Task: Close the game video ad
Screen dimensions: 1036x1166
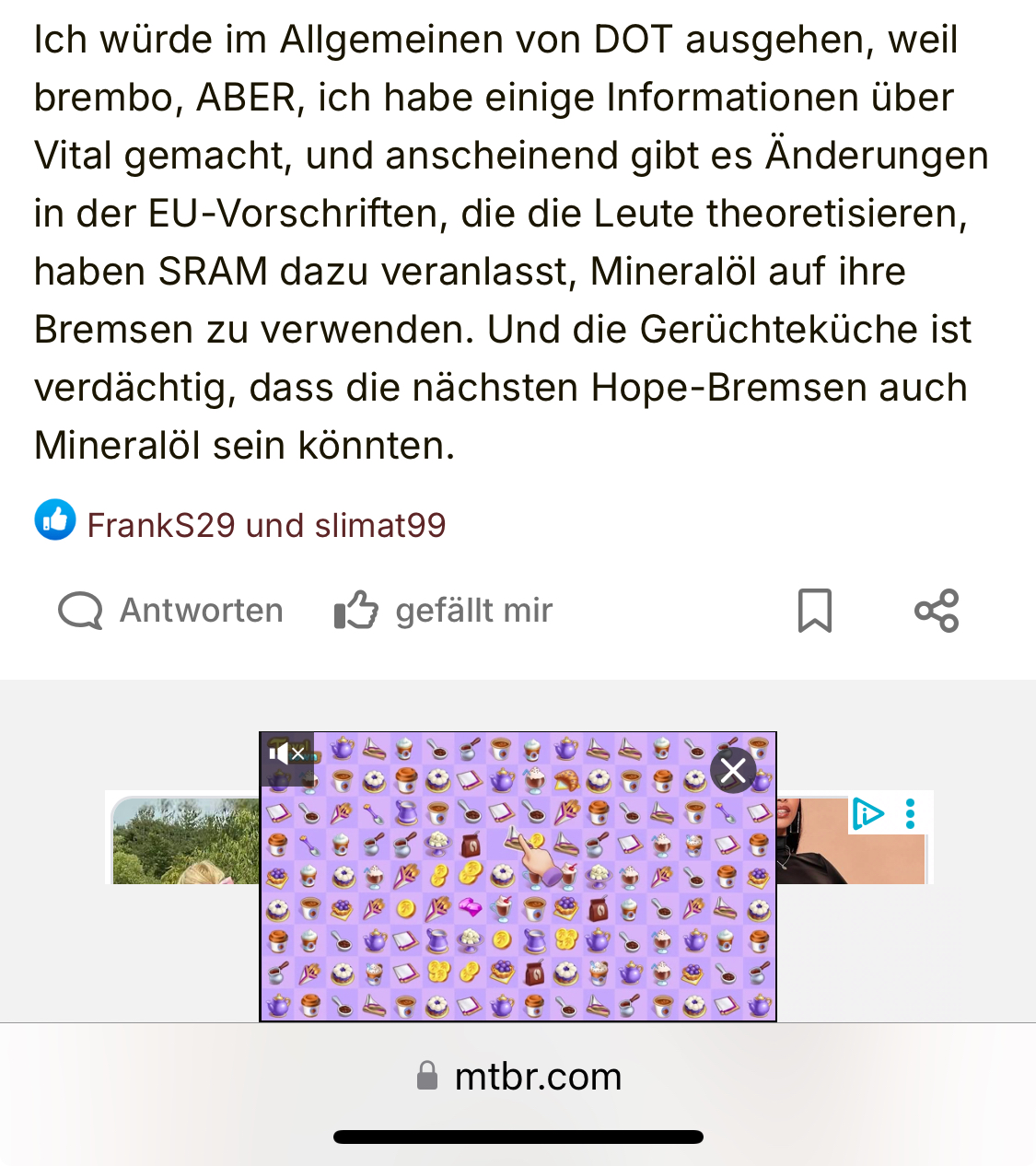Action: 733,770
